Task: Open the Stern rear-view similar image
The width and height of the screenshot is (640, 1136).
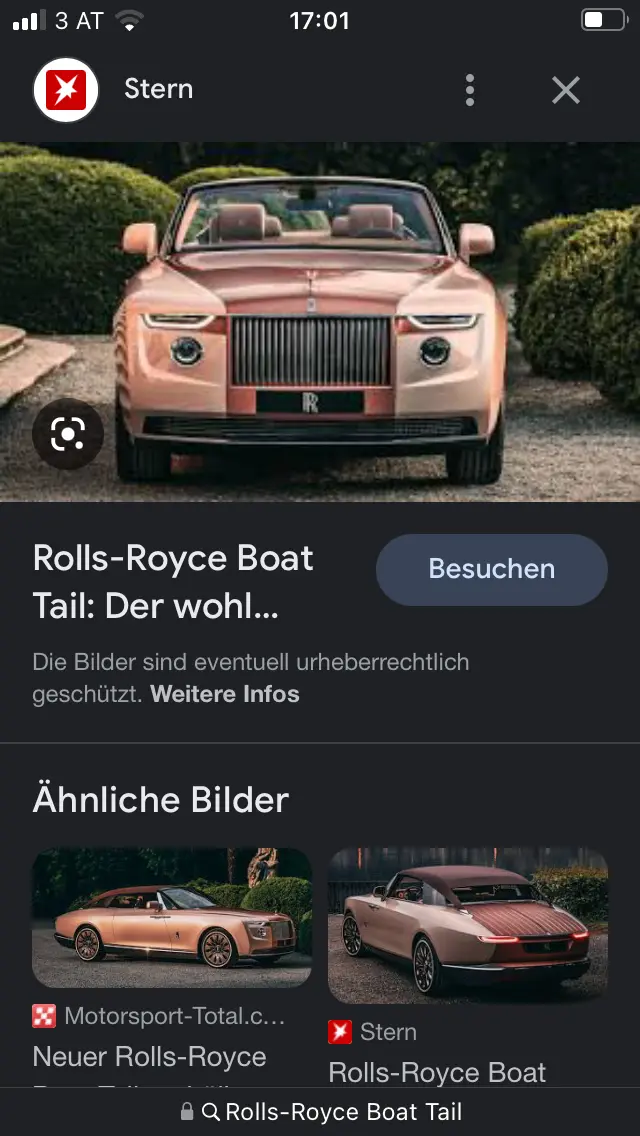Action: click(467, 925)
